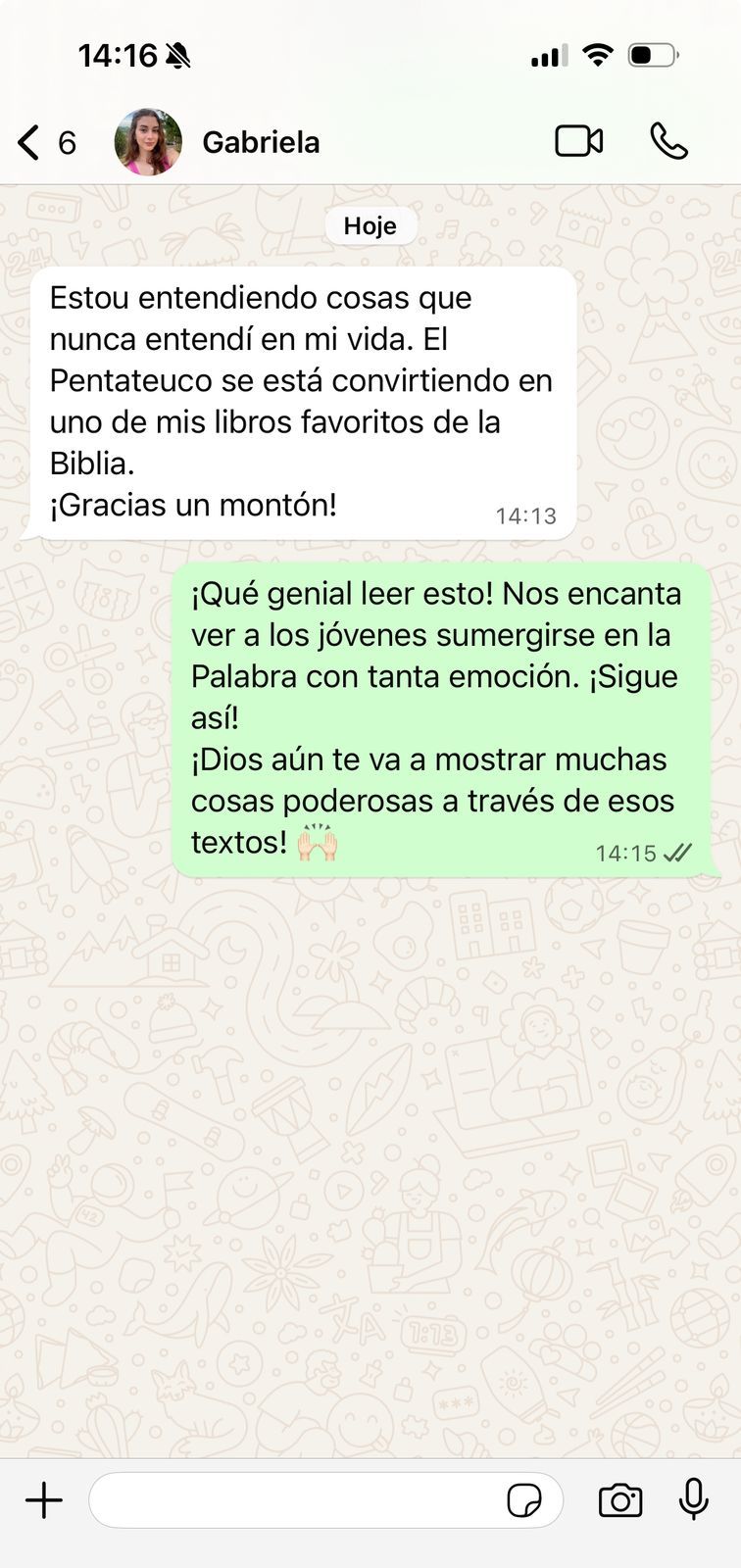Focus the message text field
741x1568 pixels.
(294, 1500)
